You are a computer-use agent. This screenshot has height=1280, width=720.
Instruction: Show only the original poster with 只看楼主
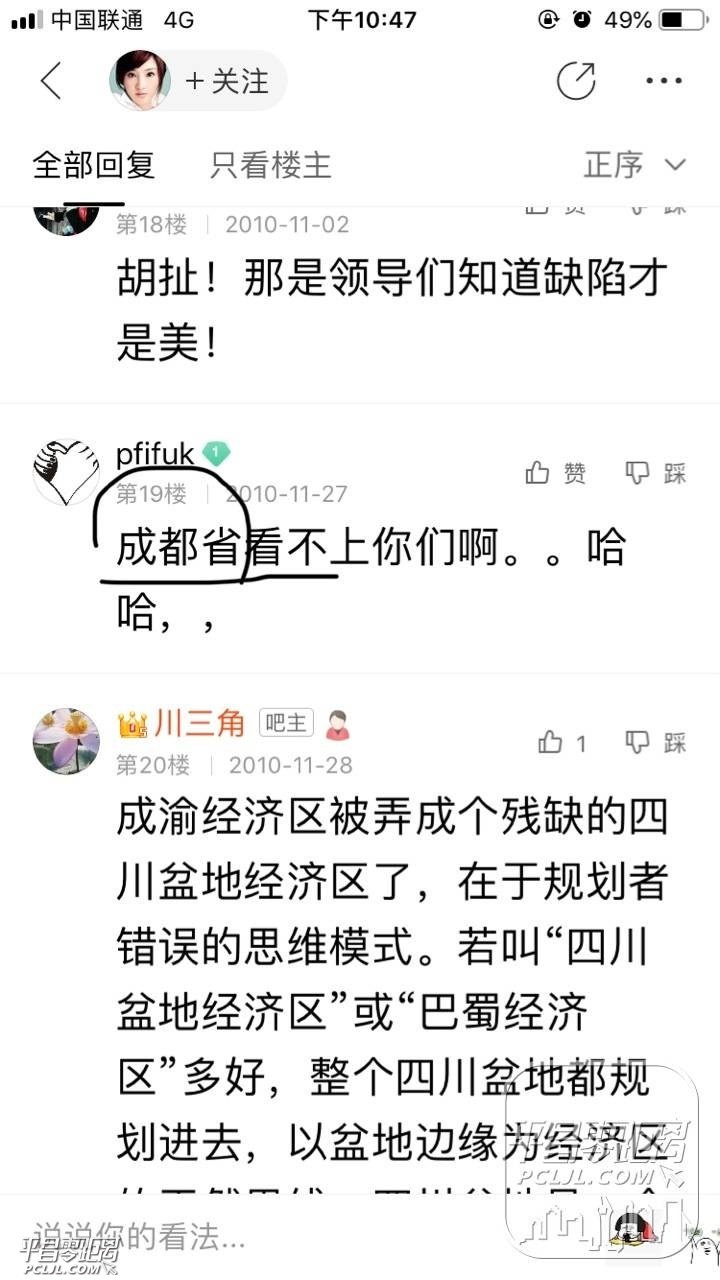point(270,165)
